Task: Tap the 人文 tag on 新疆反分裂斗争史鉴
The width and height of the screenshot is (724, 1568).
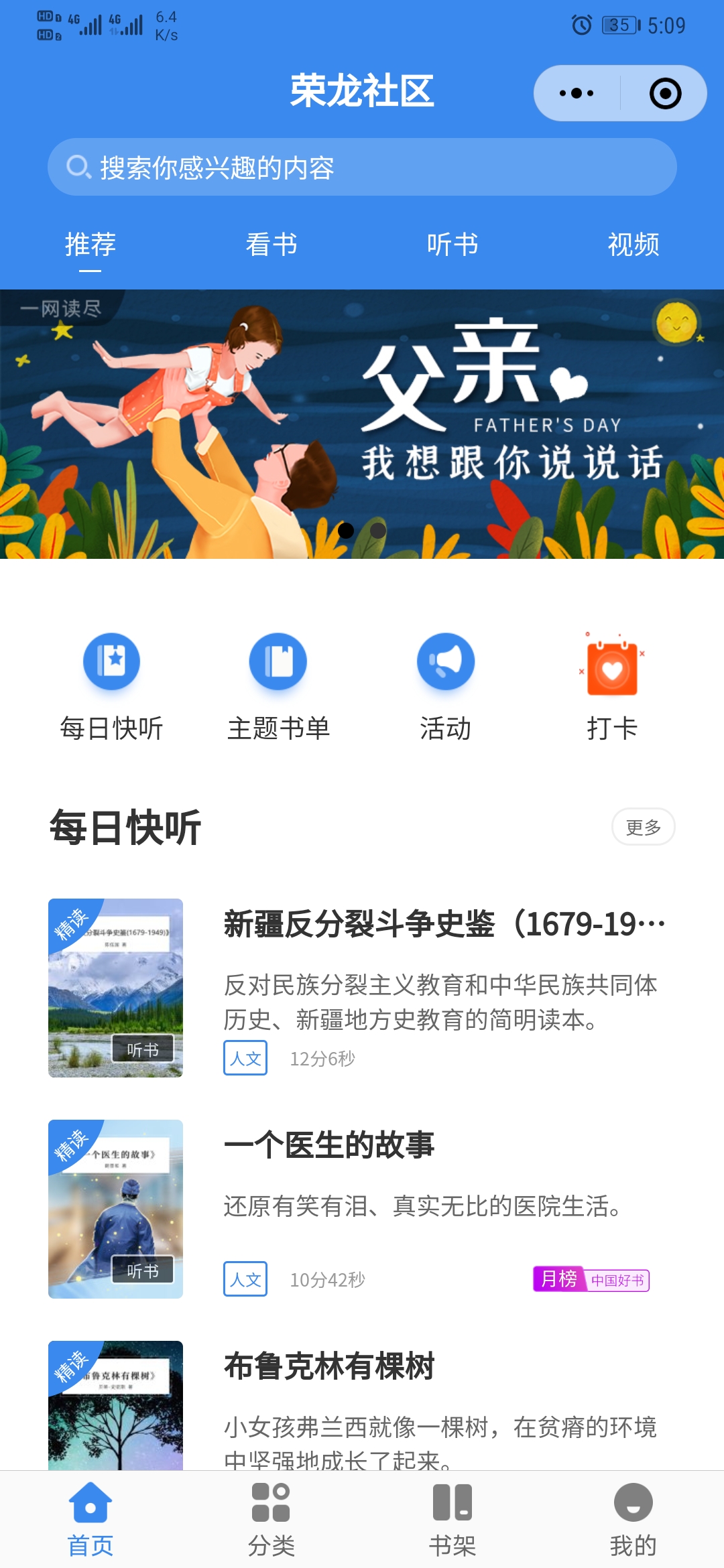Action: 245,1058
